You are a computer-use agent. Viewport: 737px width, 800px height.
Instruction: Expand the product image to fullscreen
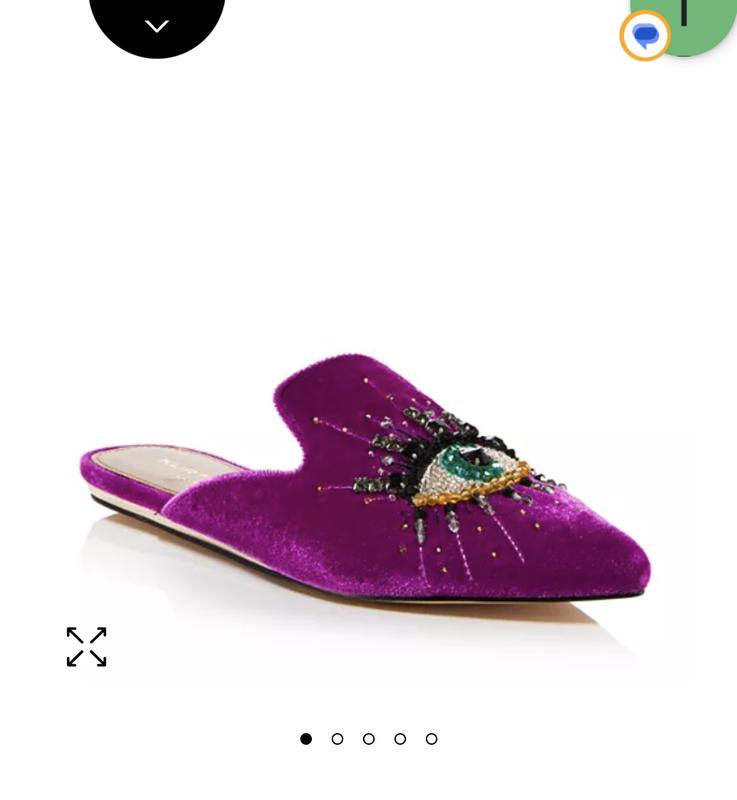(x=87, y=647)
